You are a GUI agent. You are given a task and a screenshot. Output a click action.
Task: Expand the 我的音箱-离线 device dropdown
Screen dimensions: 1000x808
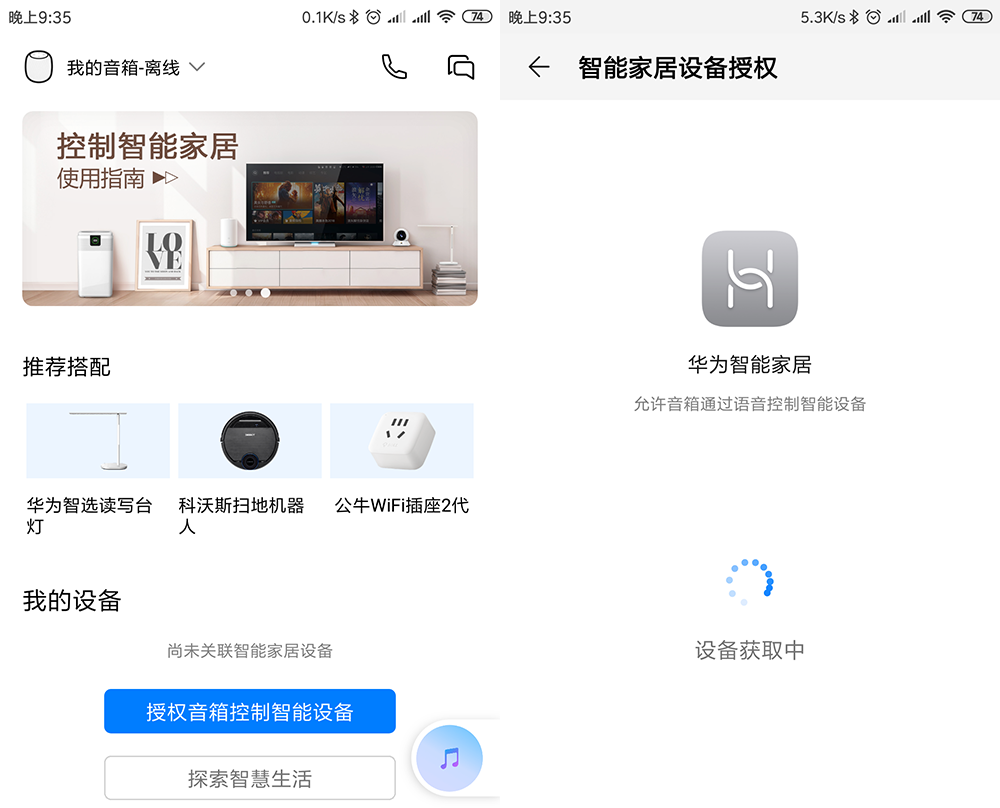196,67
